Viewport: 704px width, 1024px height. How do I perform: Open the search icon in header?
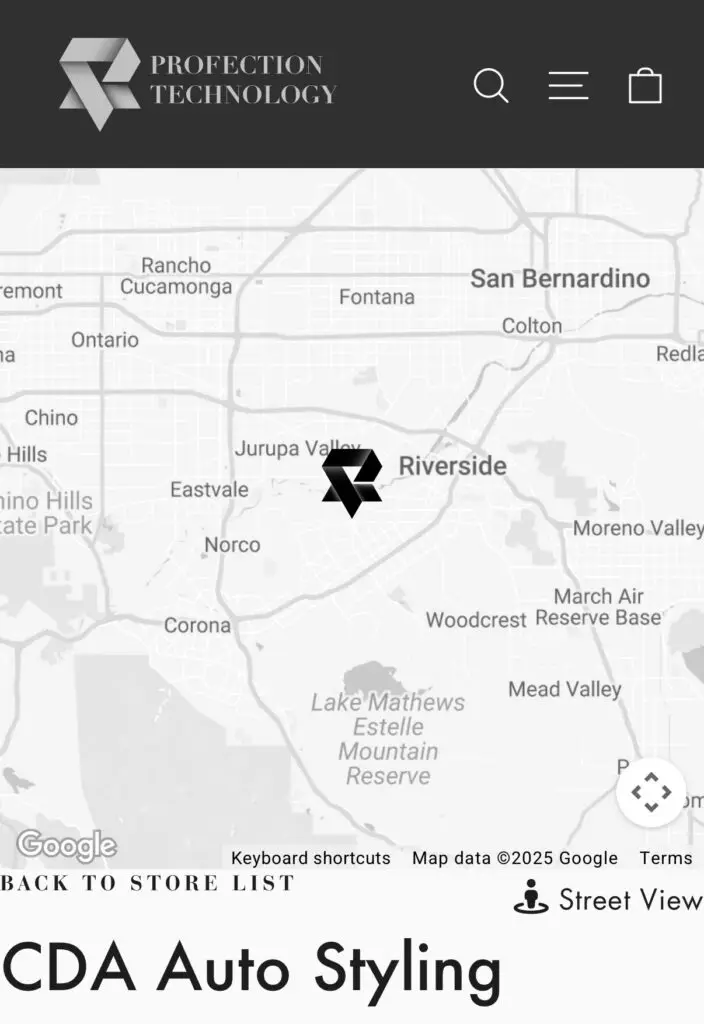[491, 86]
